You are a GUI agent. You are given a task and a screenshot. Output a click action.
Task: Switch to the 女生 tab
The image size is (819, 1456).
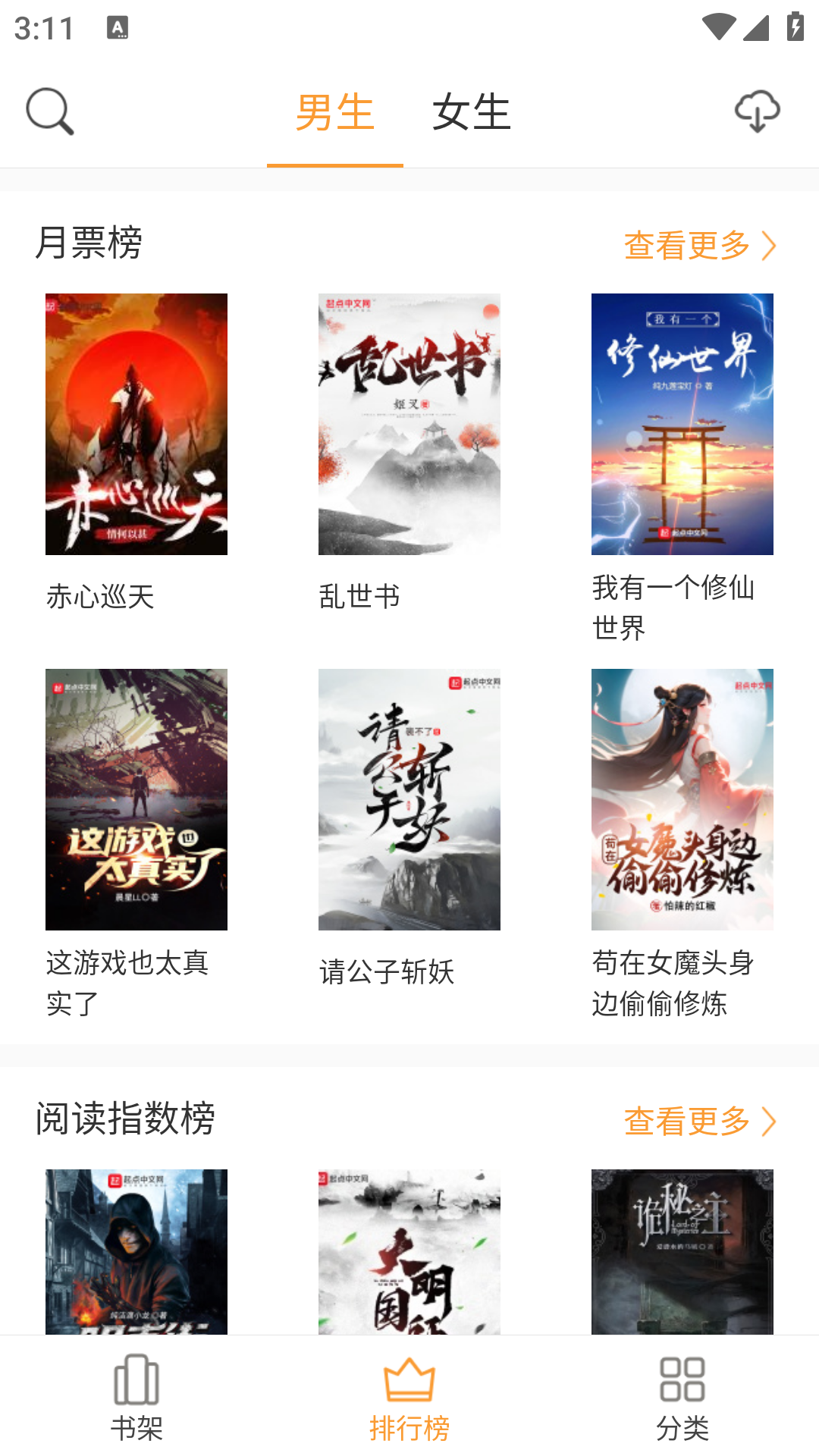[x=471, y=111]
